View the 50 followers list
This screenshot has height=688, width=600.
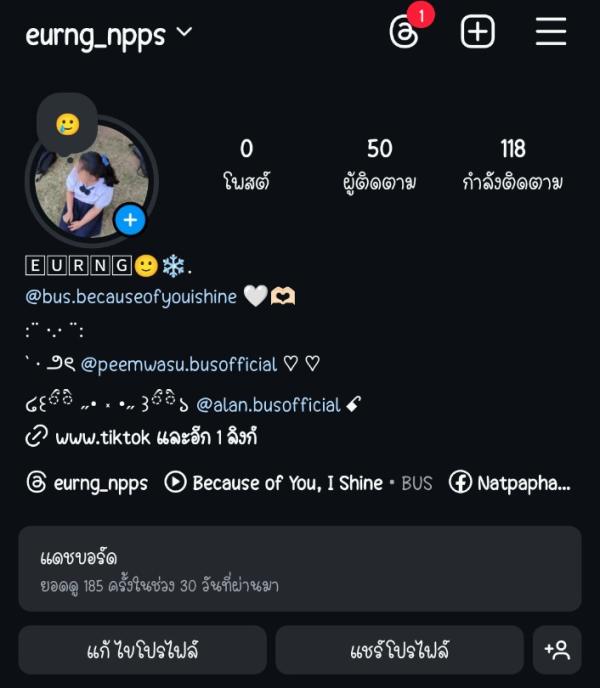(379, 165)
